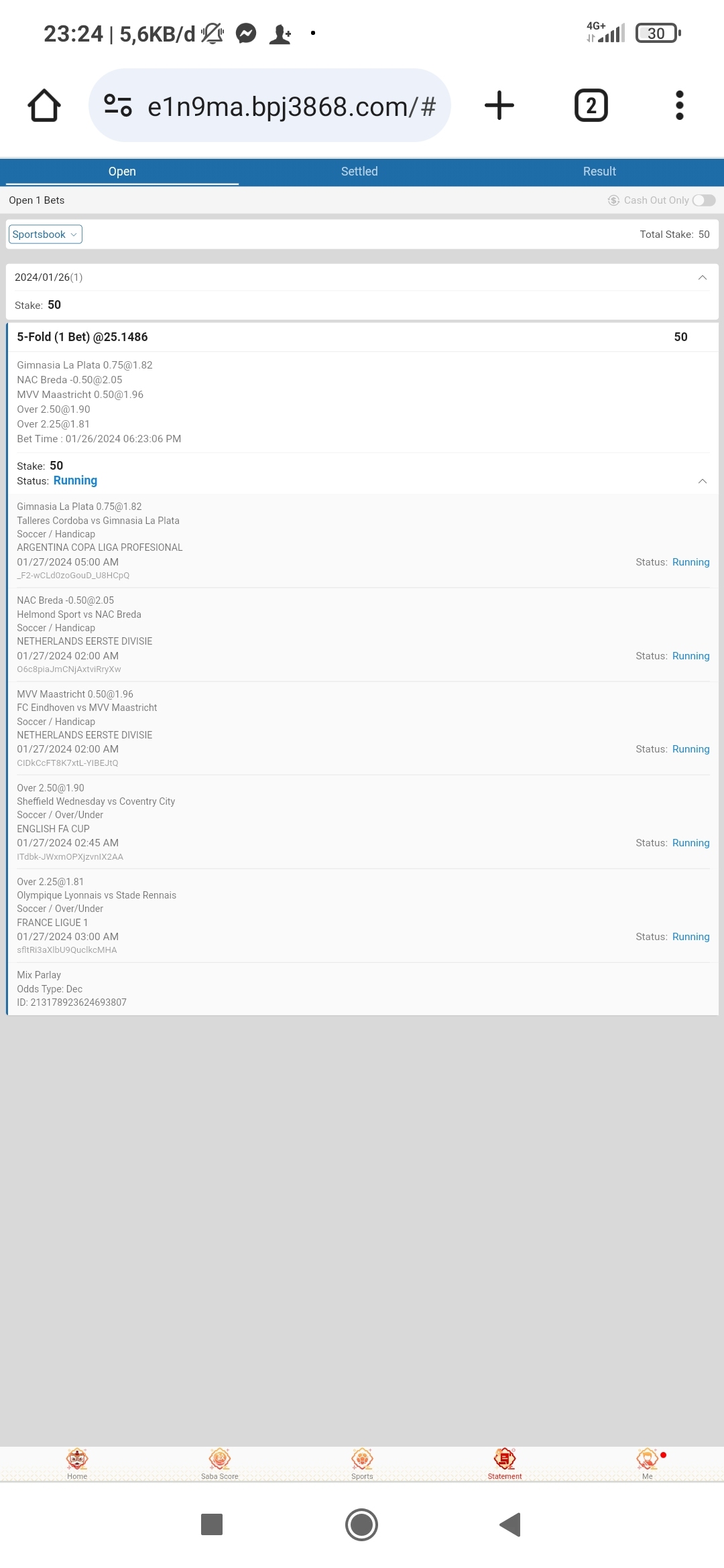Switch to the Settled tab
The width and height of the screenshot is (724, 1568).
coord(359,172)
